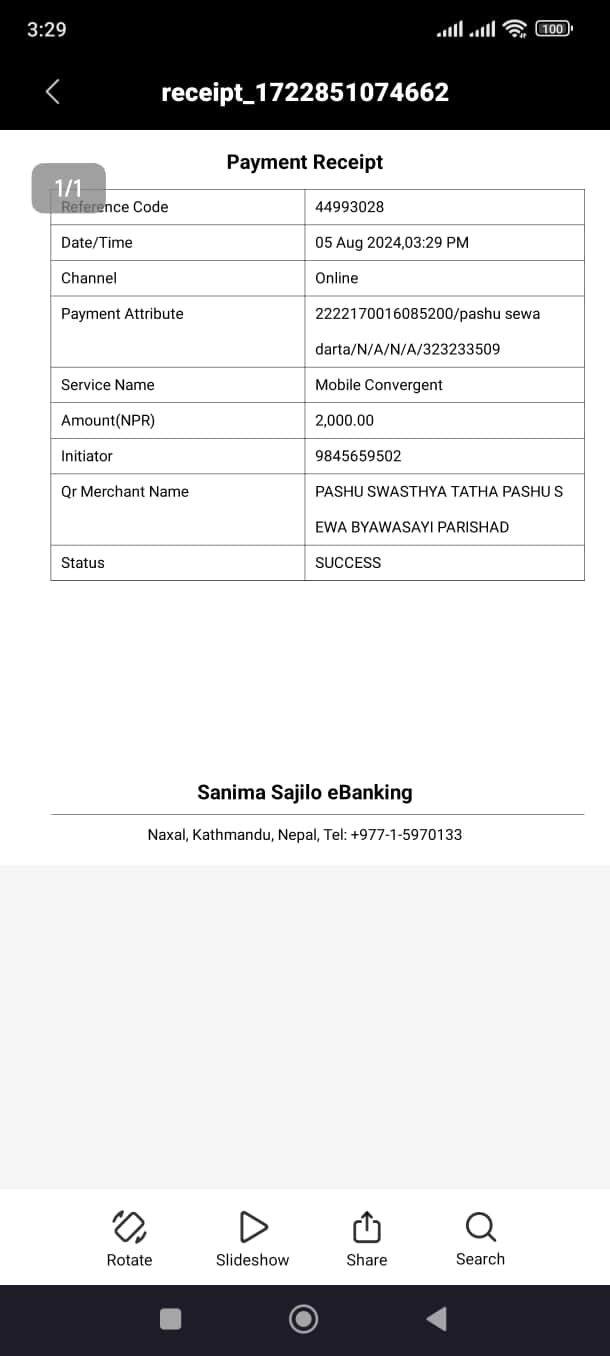Open Search in the document
The image size is (610, 1356).
coord(481,1239)
